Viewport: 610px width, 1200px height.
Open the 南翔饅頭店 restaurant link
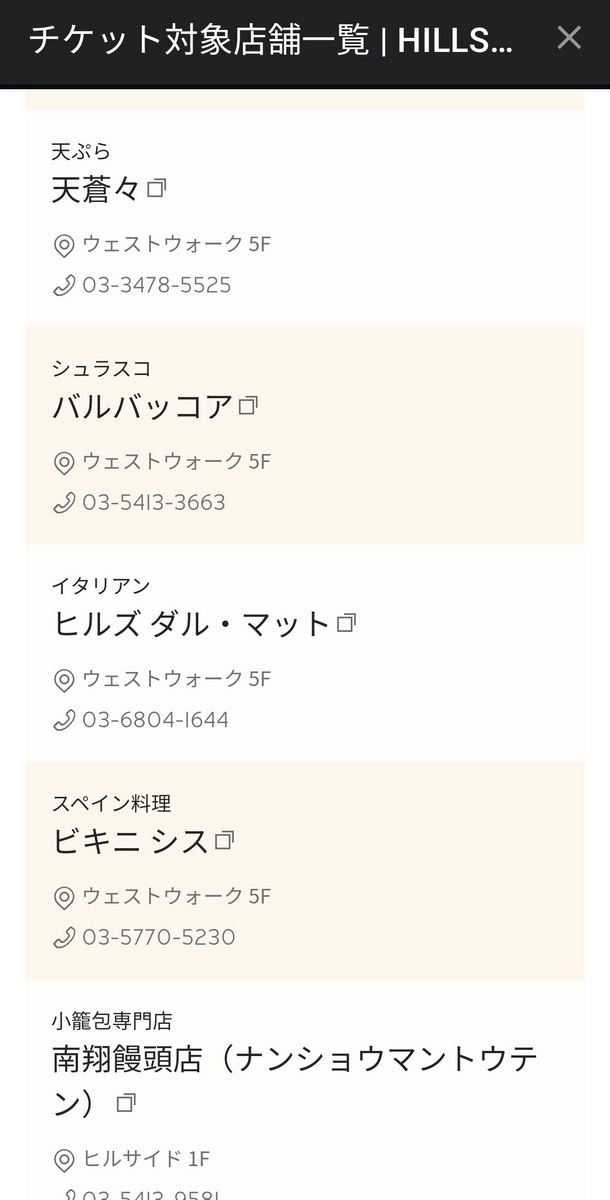295,1080
